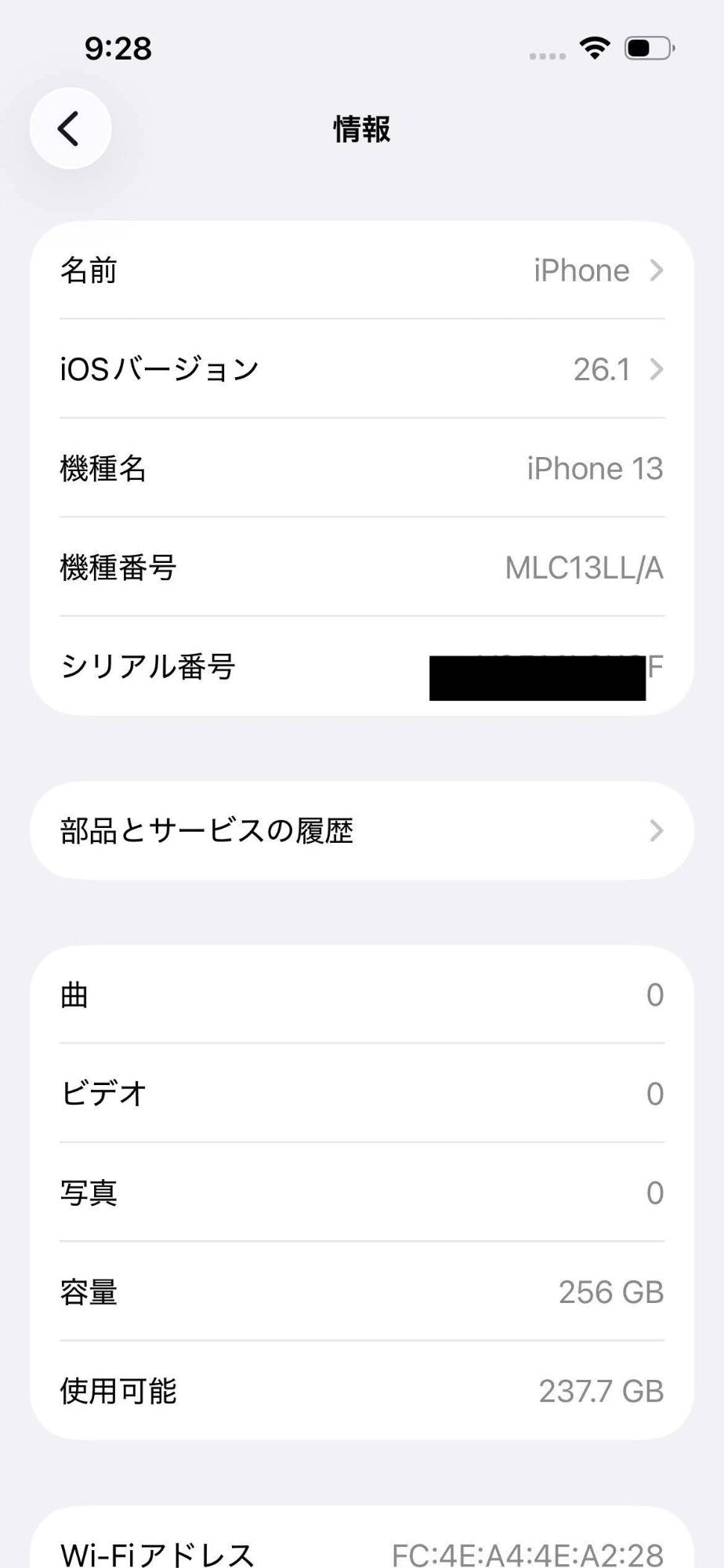Image resolution: width=724 pixels, height=1568 pixels.
Task: Tap the ビデオ row showing 0
Action: tap(360, 1093)
